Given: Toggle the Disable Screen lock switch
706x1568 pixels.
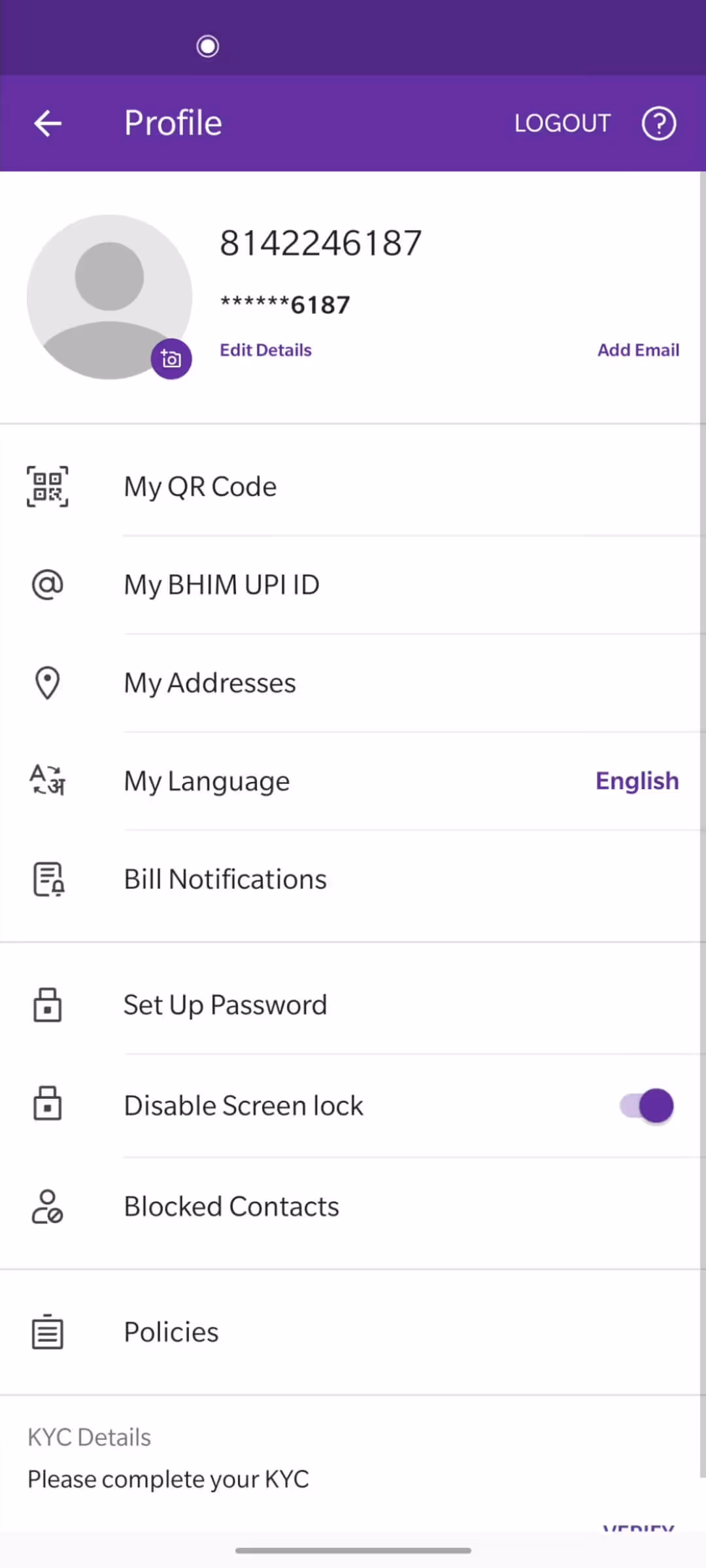Looking at the screenshot, I should [x=647, y=1105].
